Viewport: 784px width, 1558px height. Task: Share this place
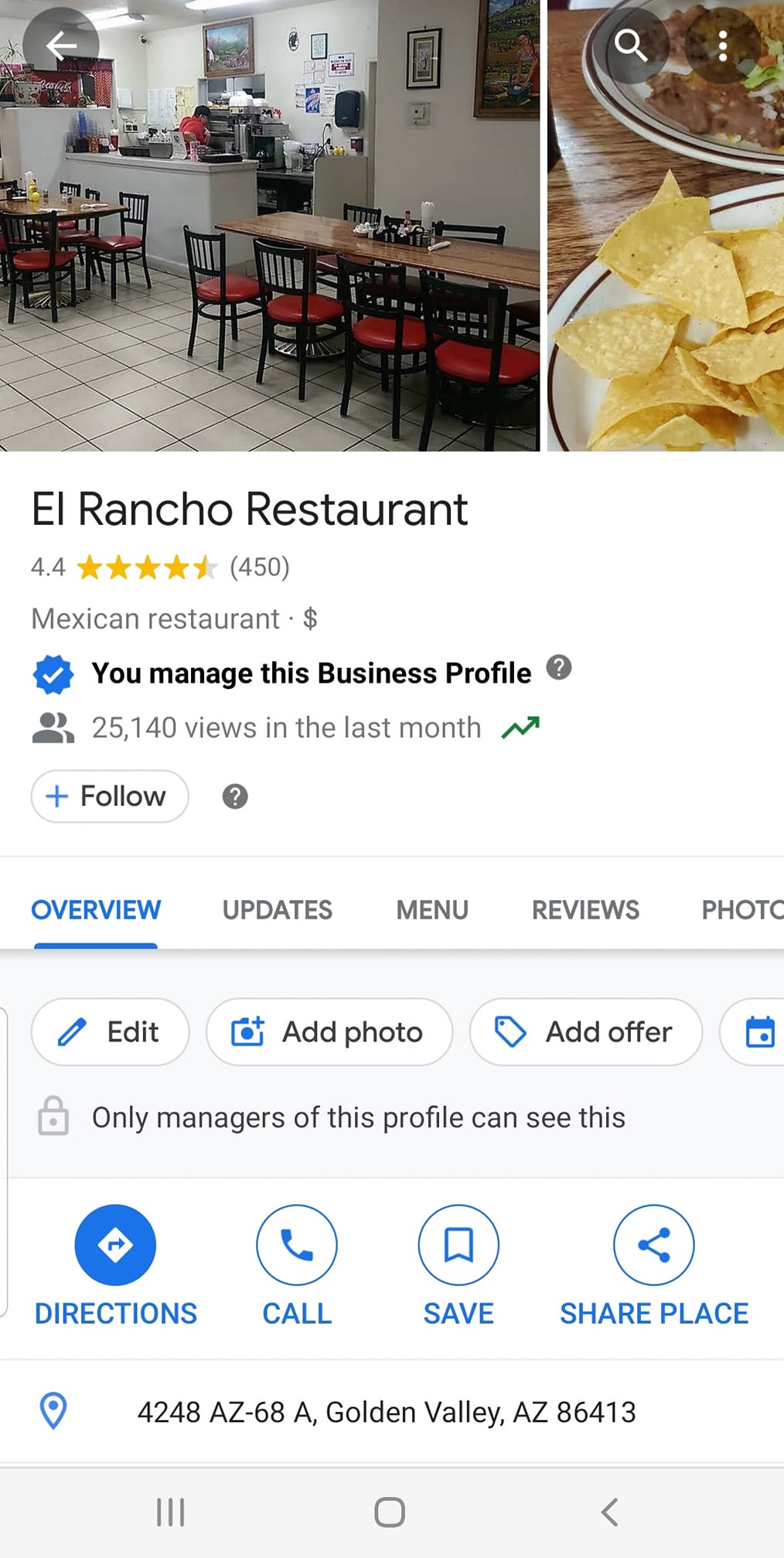pos(653,1245)
